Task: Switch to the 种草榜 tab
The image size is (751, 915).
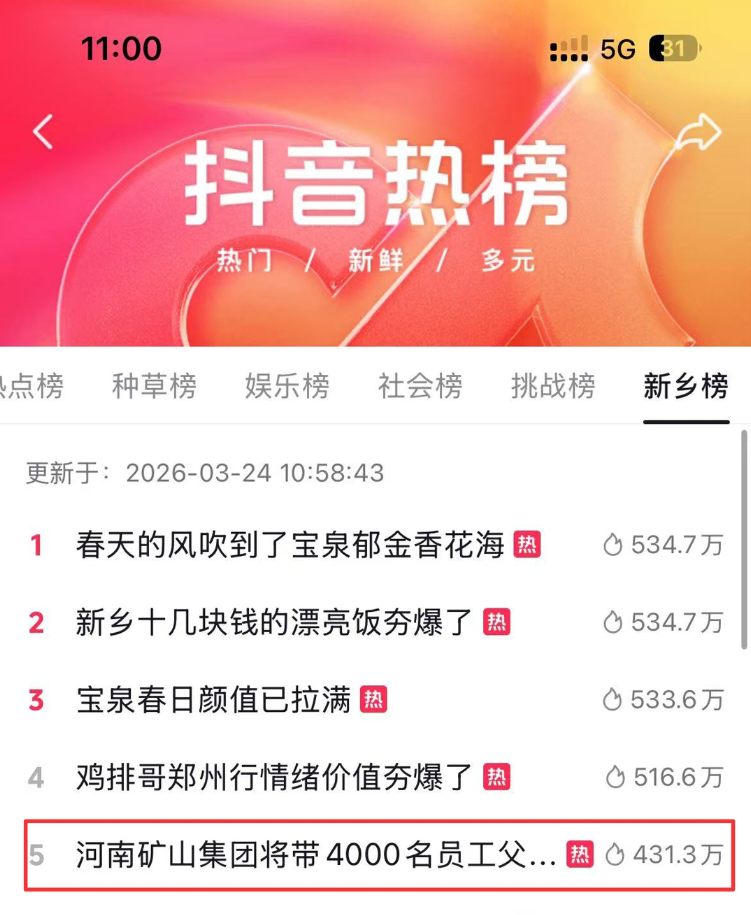Action: 154,385
